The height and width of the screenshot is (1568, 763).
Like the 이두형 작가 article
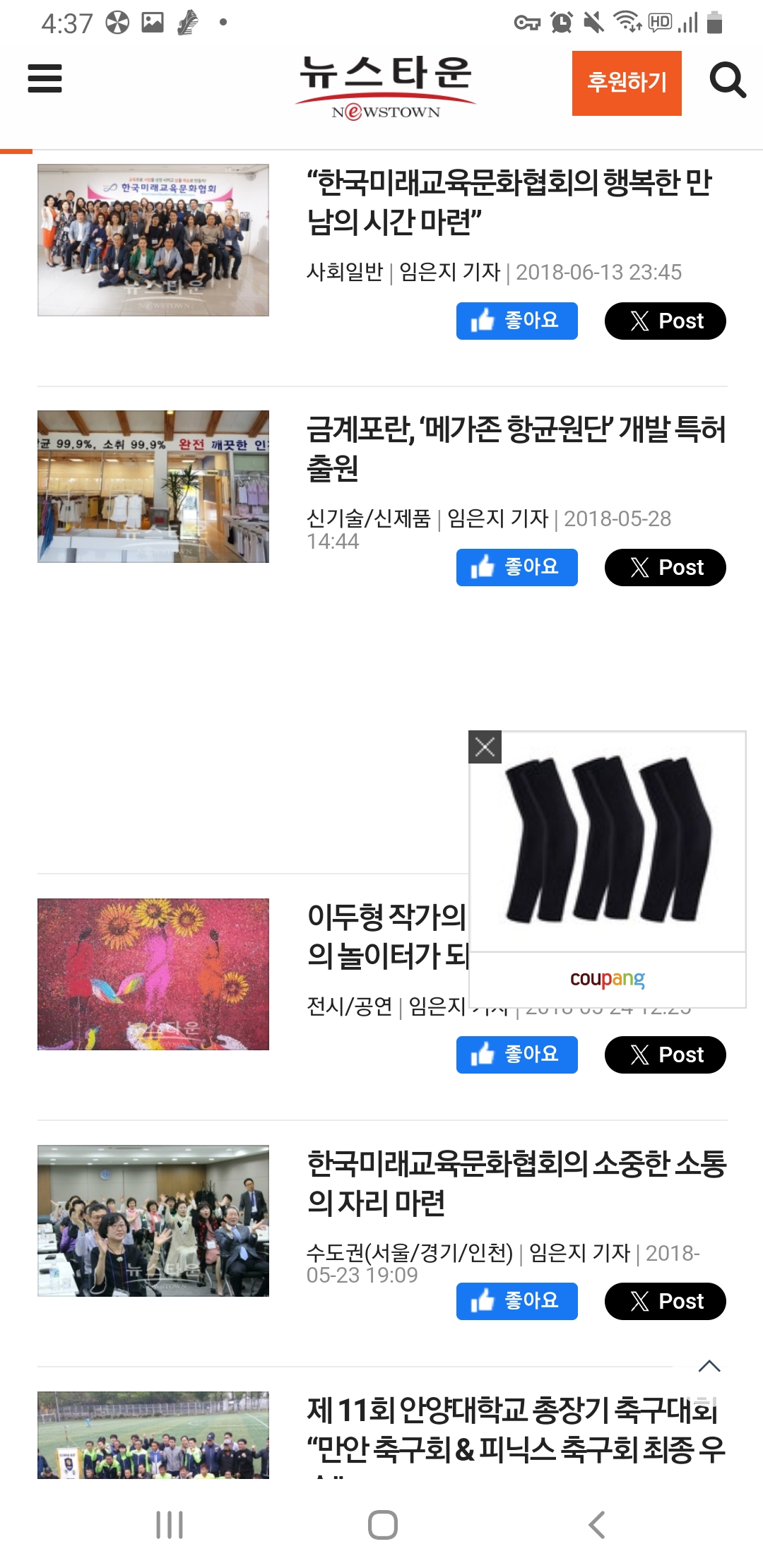click(x=516, y=1055)
